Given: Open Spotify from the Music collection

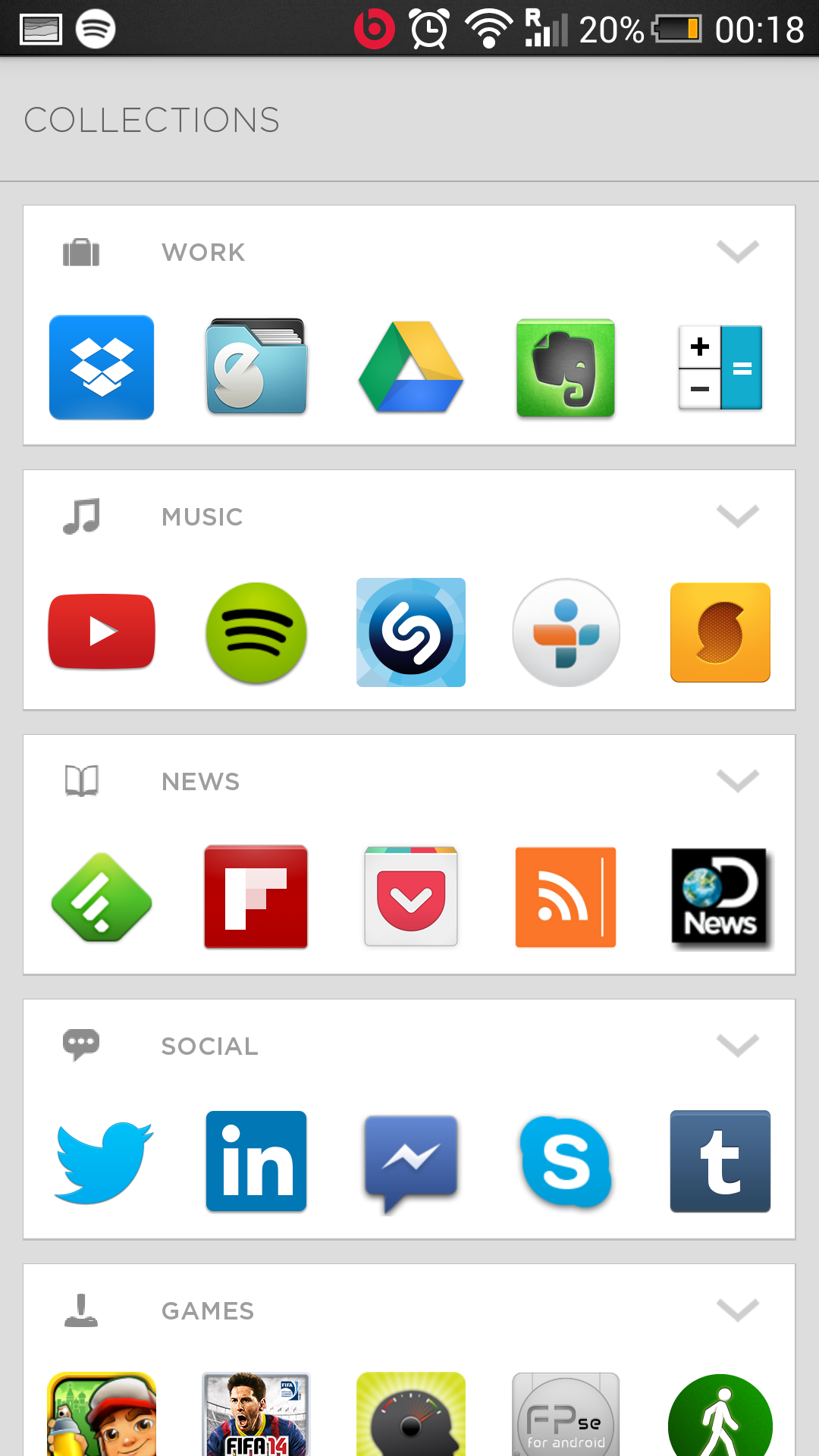Looking at the screenshot, I should point(256,632).
